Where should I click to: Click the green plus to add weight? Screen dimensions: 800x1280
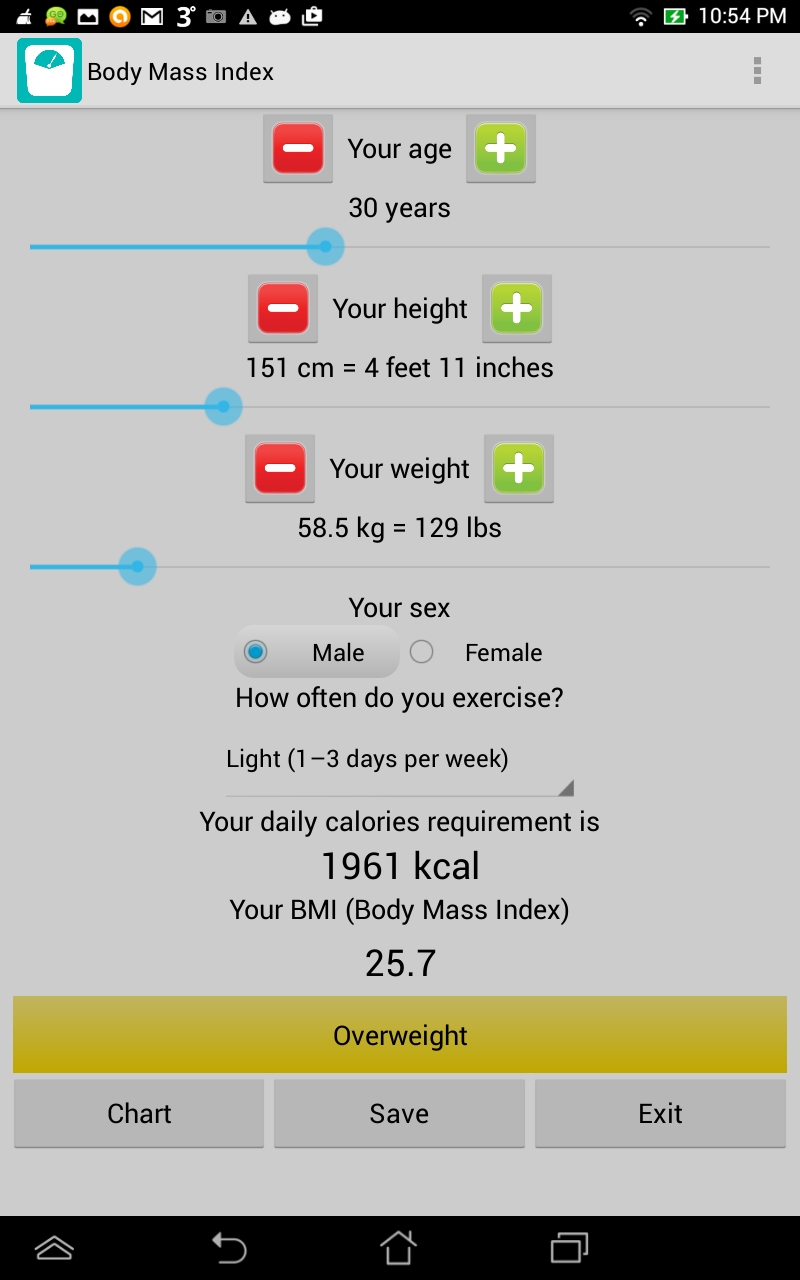pos(518,468)
